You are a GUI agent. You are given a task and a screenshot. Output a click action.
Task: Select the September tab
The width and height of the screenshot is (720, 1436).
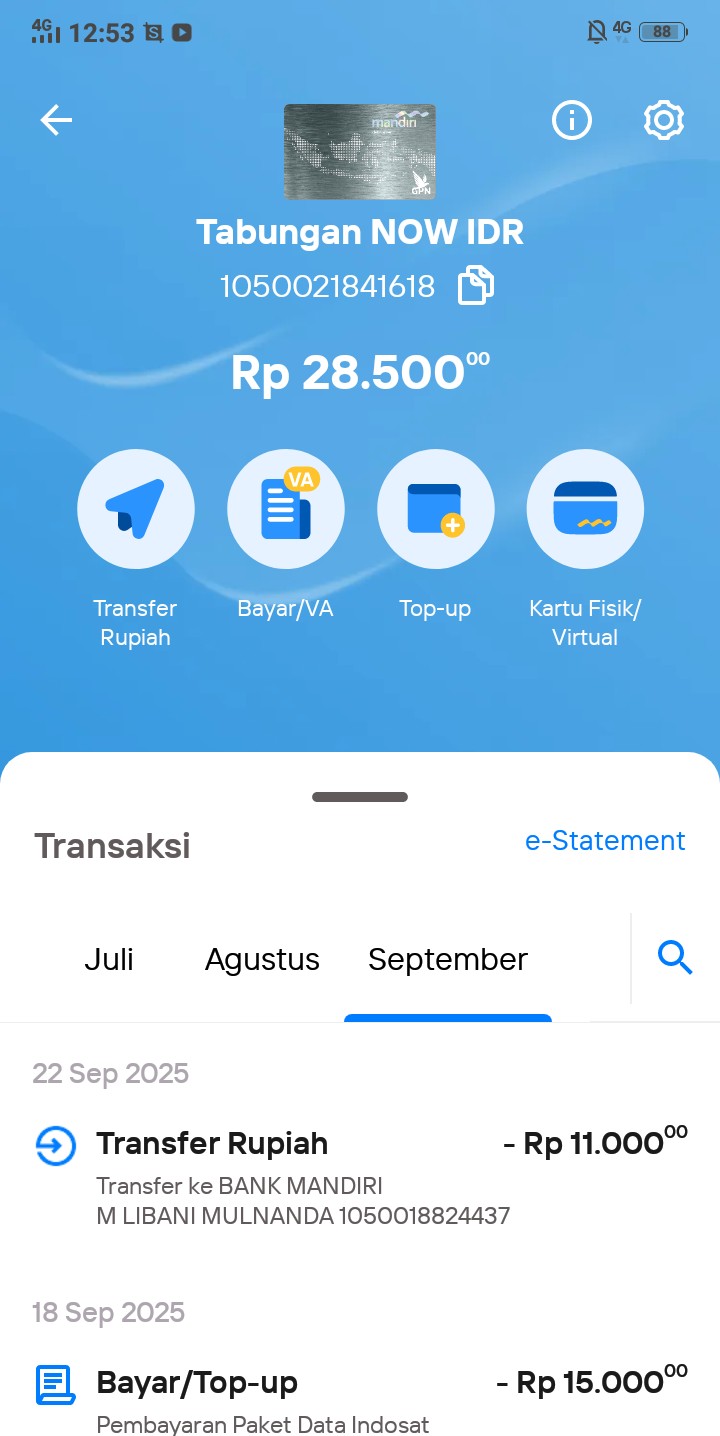[x=447, y=960]
